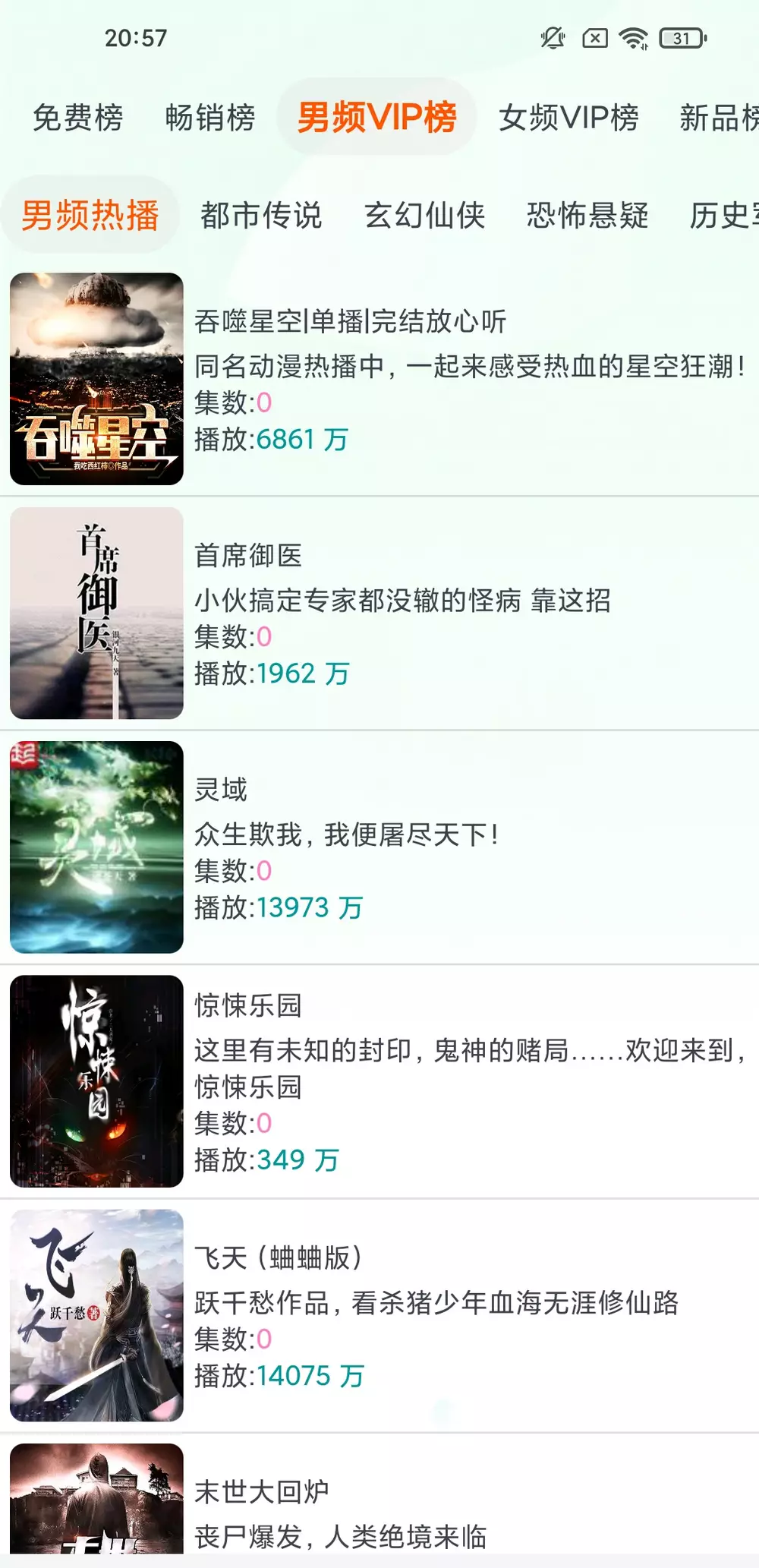Switch to the 免费榜 tab
The height and width of the screenshot is (1568, 759).
[x=78, y=118]
